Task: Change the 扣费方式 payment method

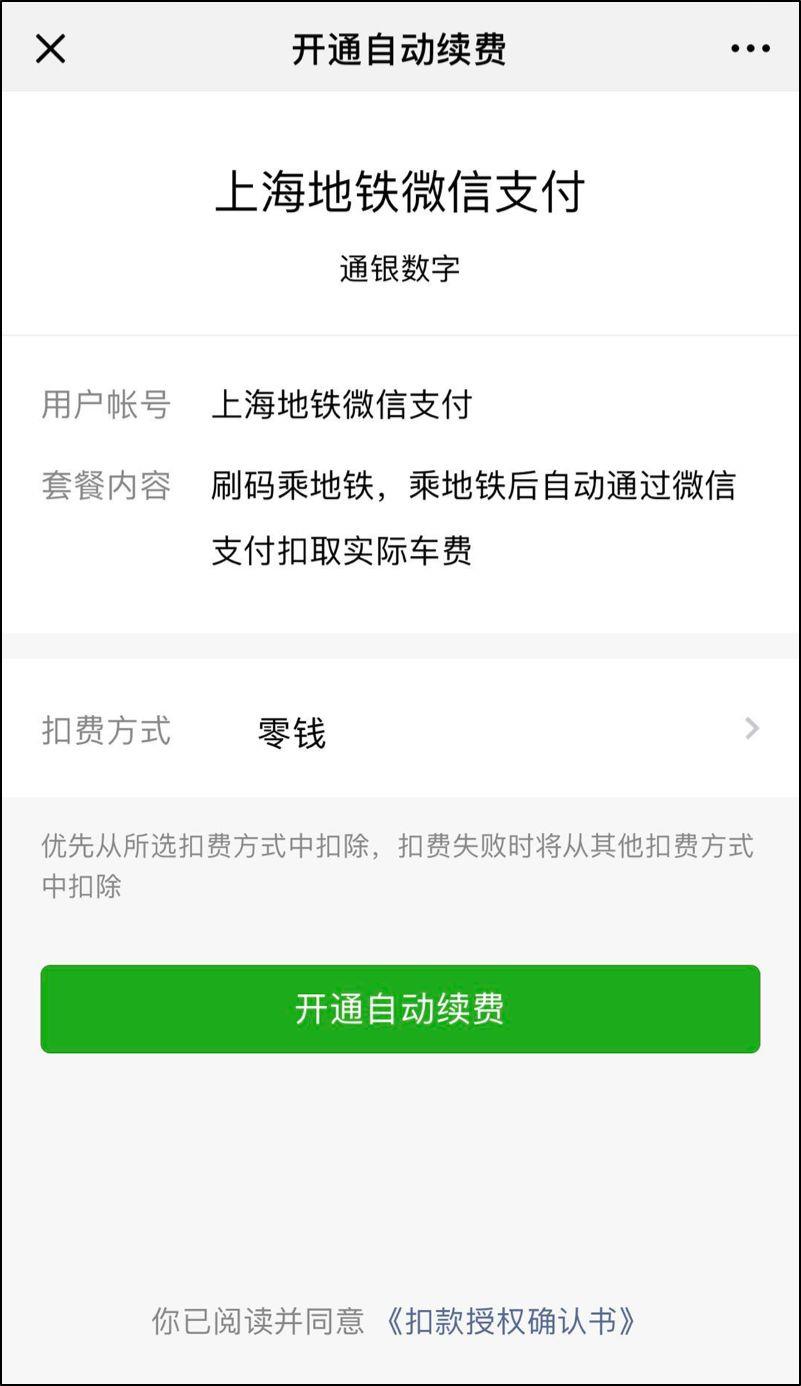Action: click(400, 730)
